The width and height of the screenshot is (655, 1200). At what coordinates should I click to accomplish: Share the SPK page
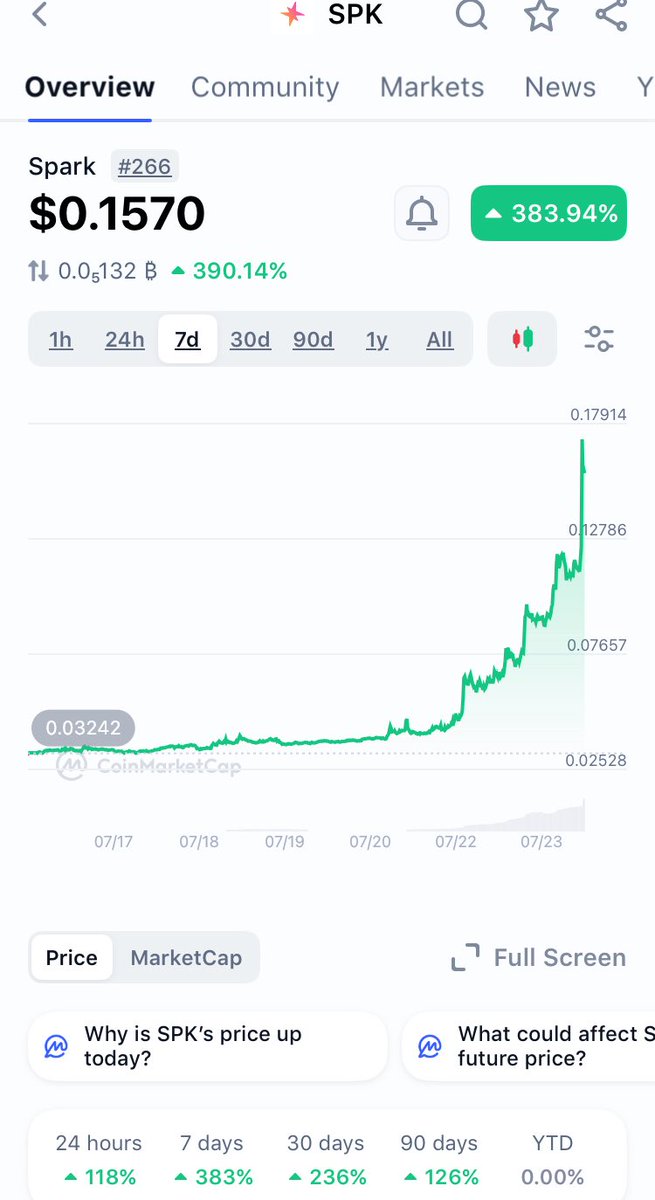point(611,14)
